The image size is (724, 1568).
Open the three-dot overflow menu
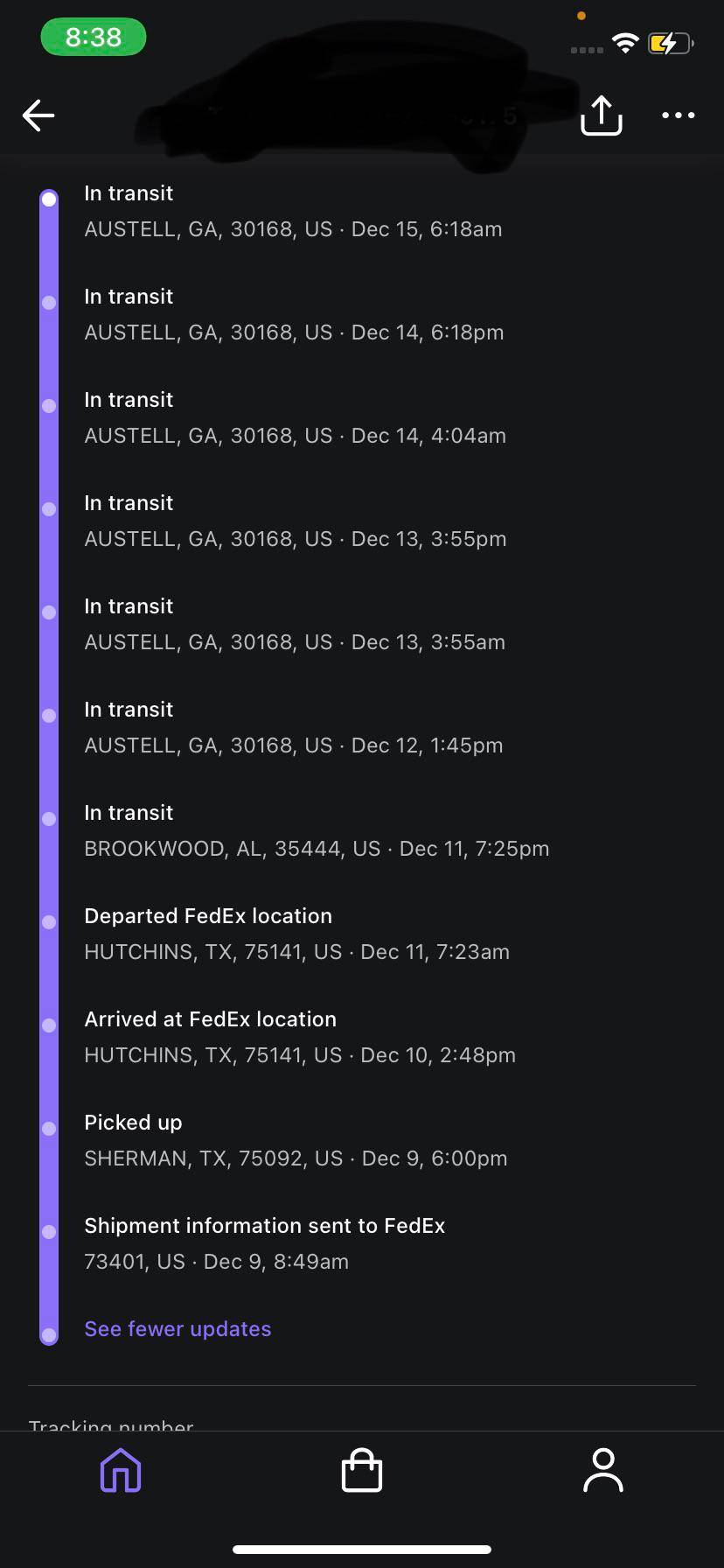point(678,115)
